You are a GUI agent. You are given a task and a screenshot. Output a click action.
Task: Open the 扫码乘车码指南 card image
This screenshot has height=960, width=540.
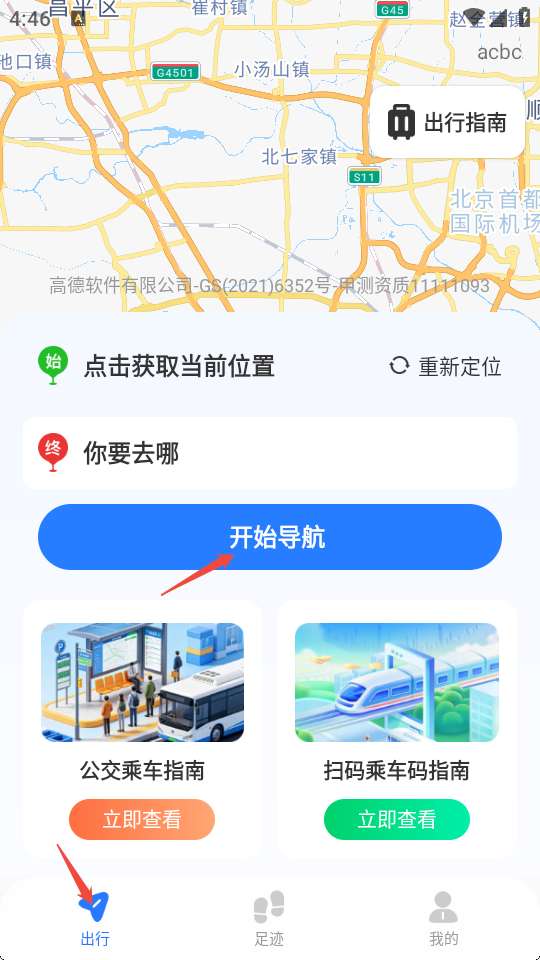pyautogui.click(x=397, y=682)
